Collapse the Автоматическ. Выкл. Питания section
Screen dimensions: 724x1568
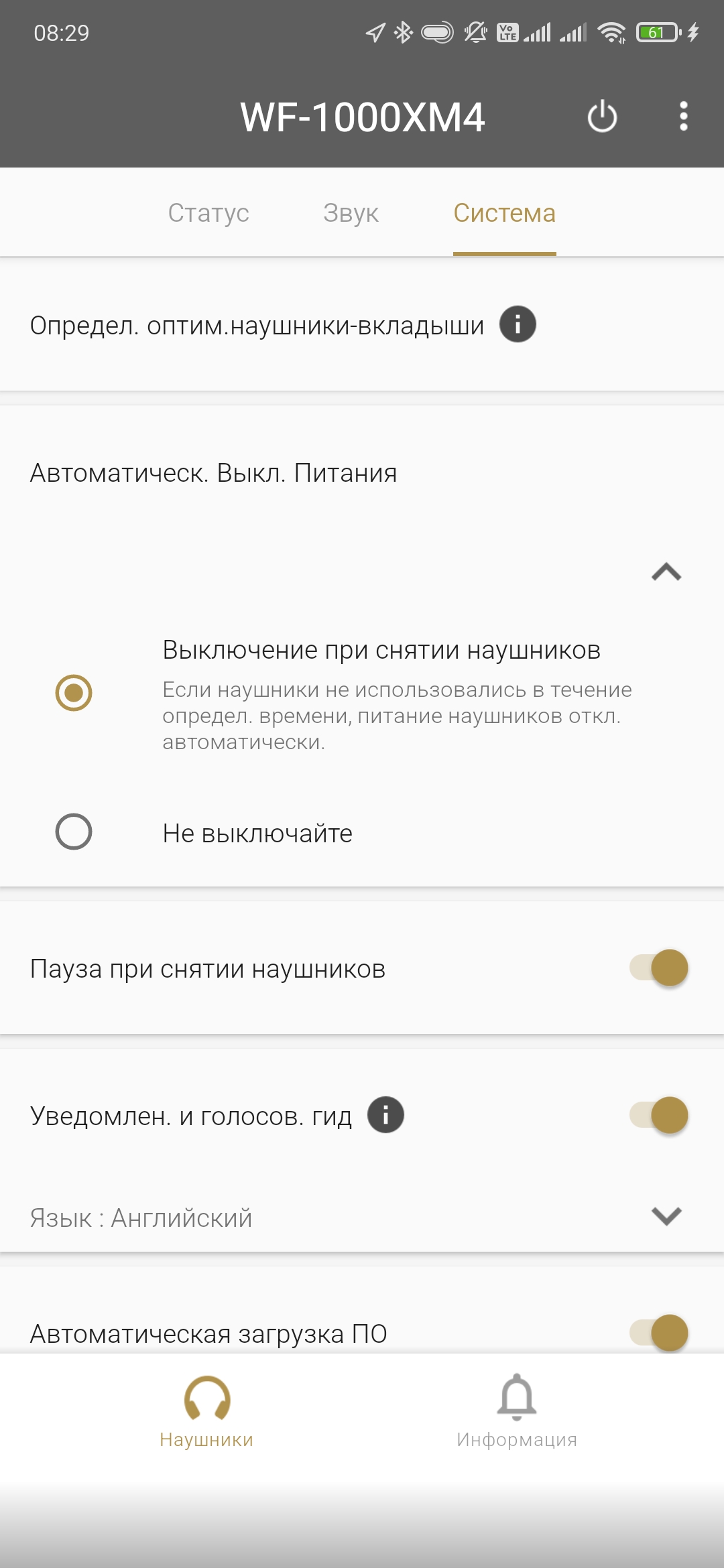(x=666, y=572)
